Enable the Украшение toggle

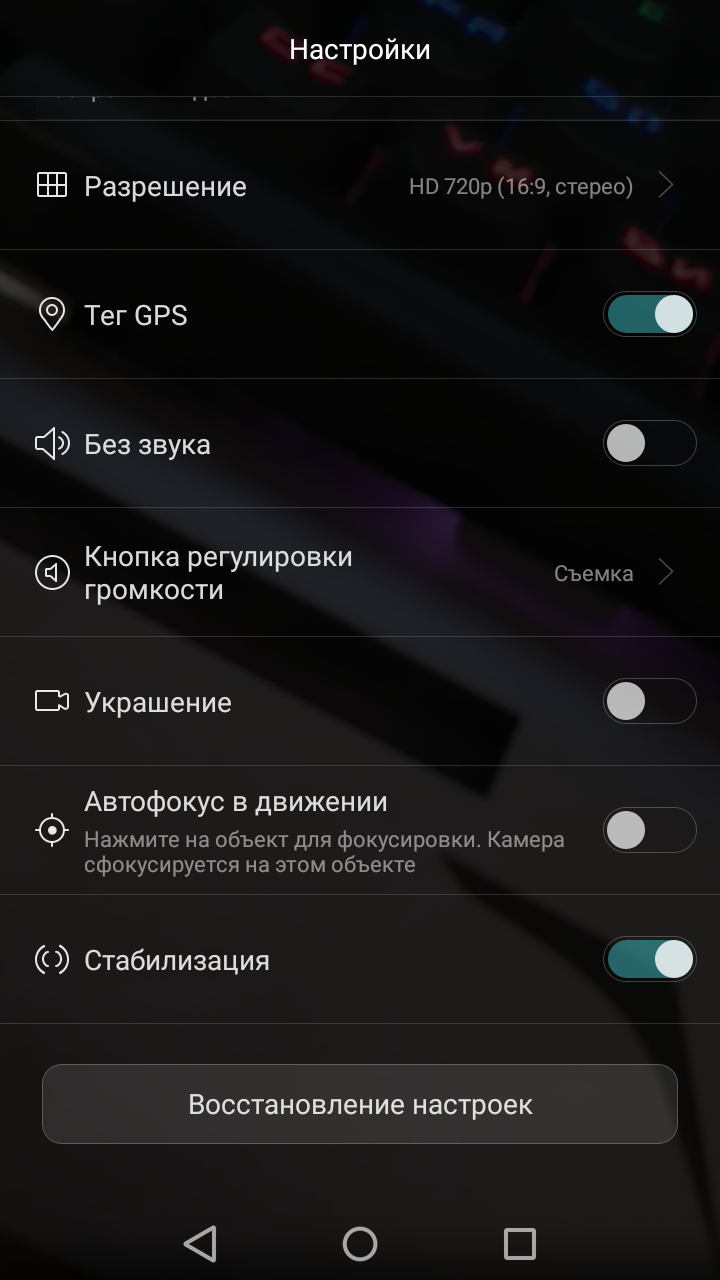click(x=649, y=701)
